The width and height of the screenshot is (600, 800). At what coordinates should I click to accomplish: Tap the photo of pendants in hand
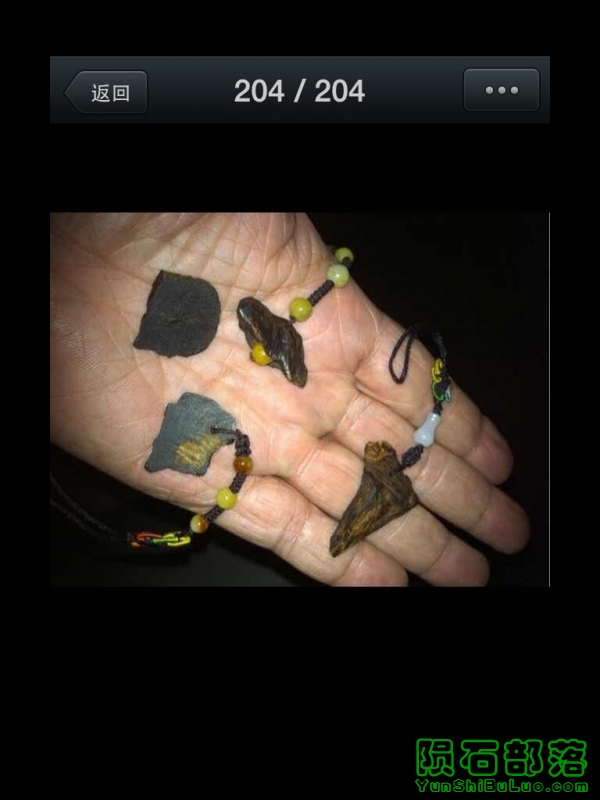point(300,398)
